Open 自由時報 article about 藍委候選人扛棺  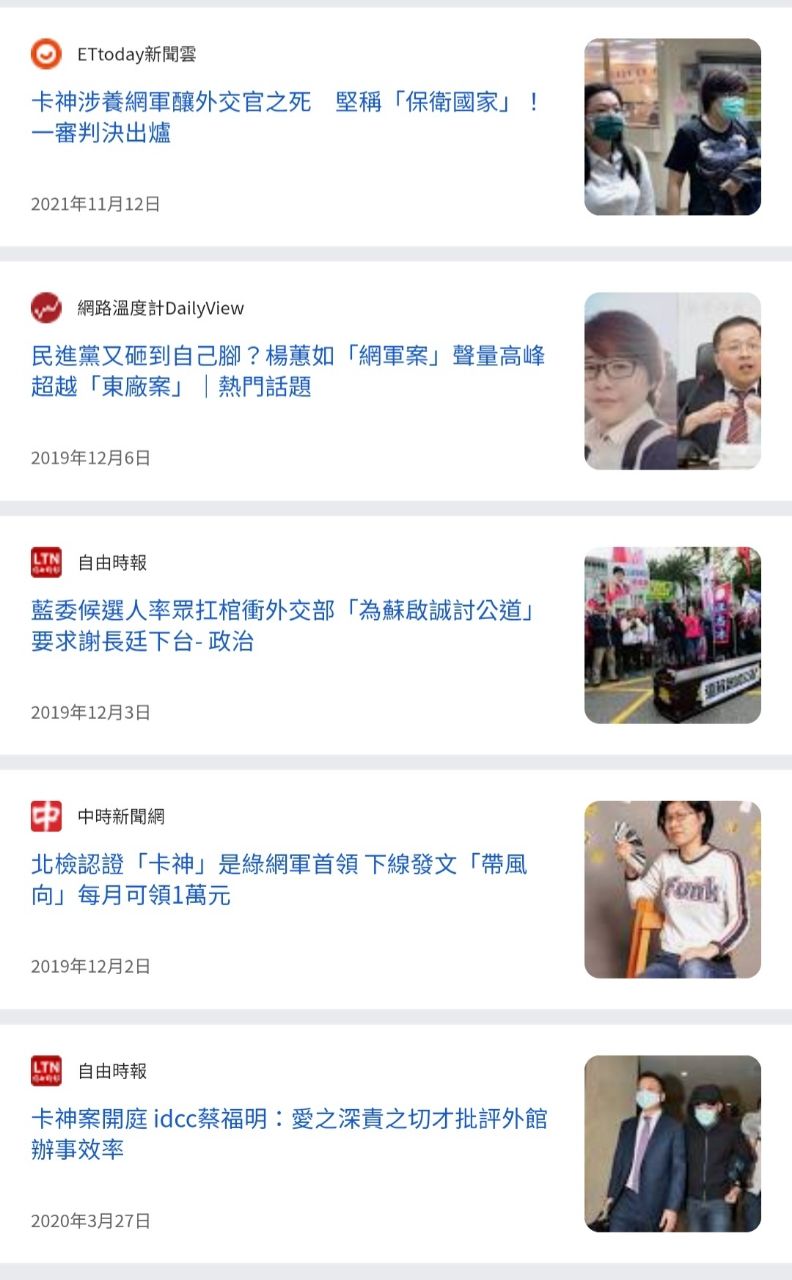[x=283, y=625]
